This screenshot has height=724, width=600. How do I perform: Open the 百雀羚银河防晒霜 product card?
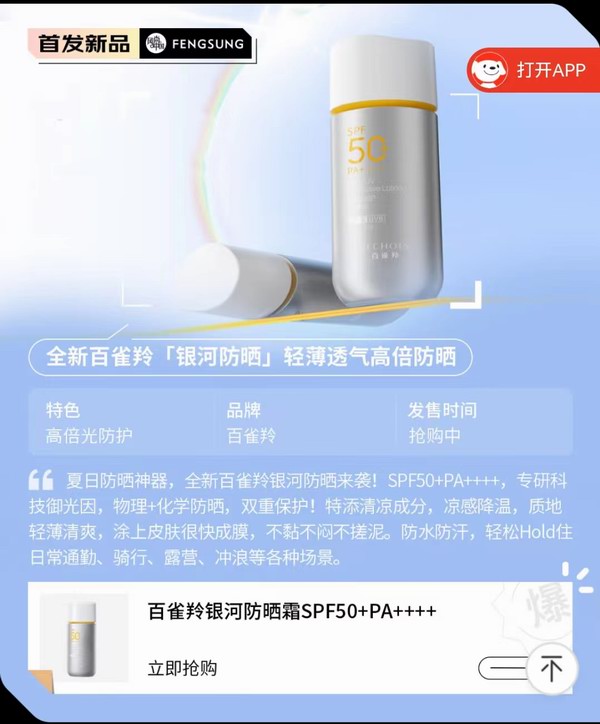tap(292, 611)
